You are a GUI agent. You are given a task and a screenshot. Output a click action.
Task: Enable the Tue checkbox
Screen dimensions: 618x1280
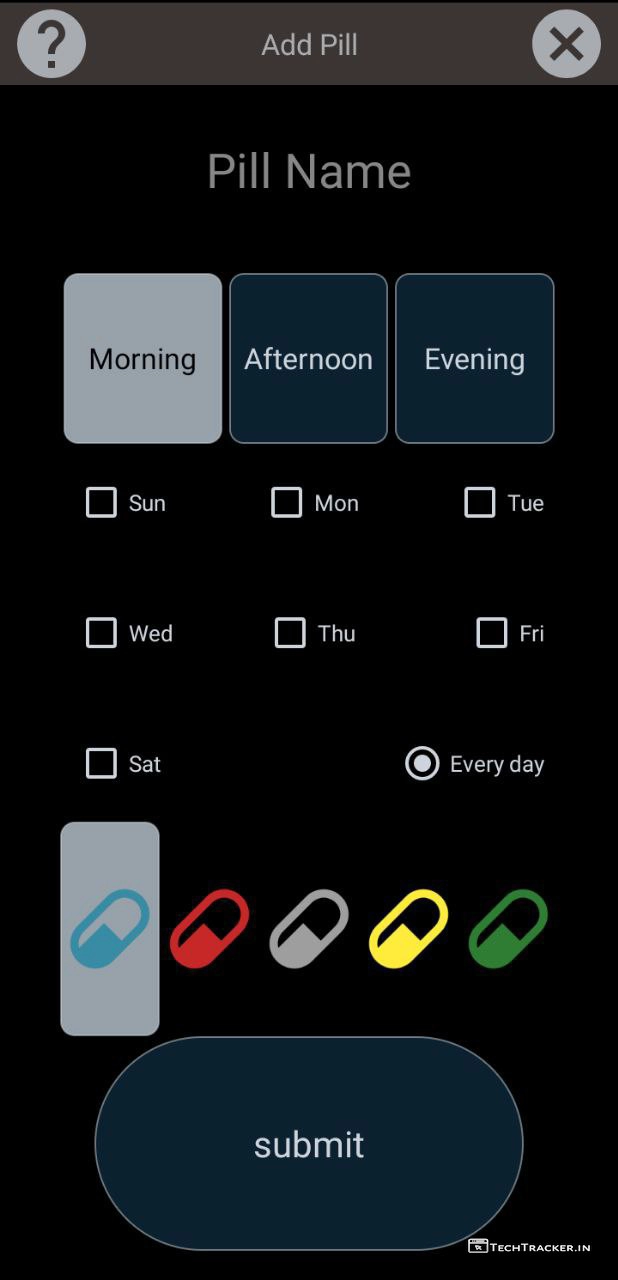point(480,502)
